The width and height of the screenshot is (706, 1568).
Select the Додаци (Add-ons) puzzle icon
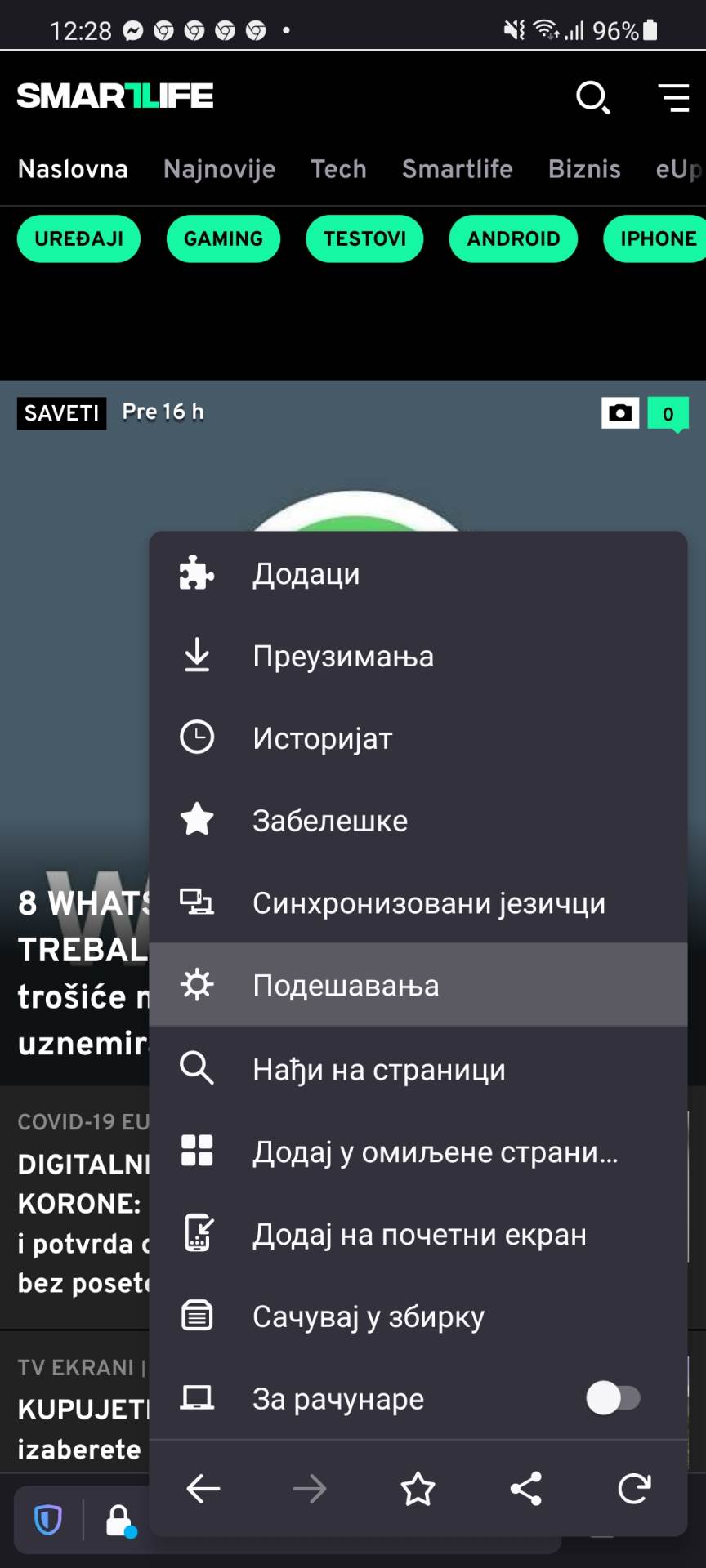point(196,573)
